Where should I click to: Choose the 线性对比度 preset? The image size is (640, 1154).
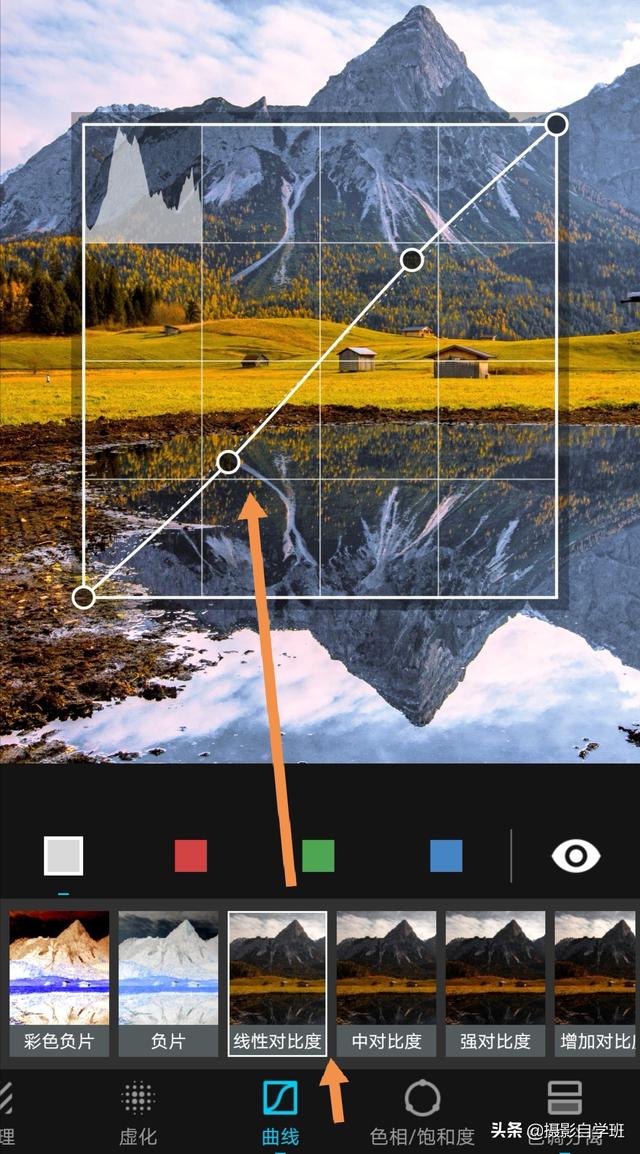277,983
